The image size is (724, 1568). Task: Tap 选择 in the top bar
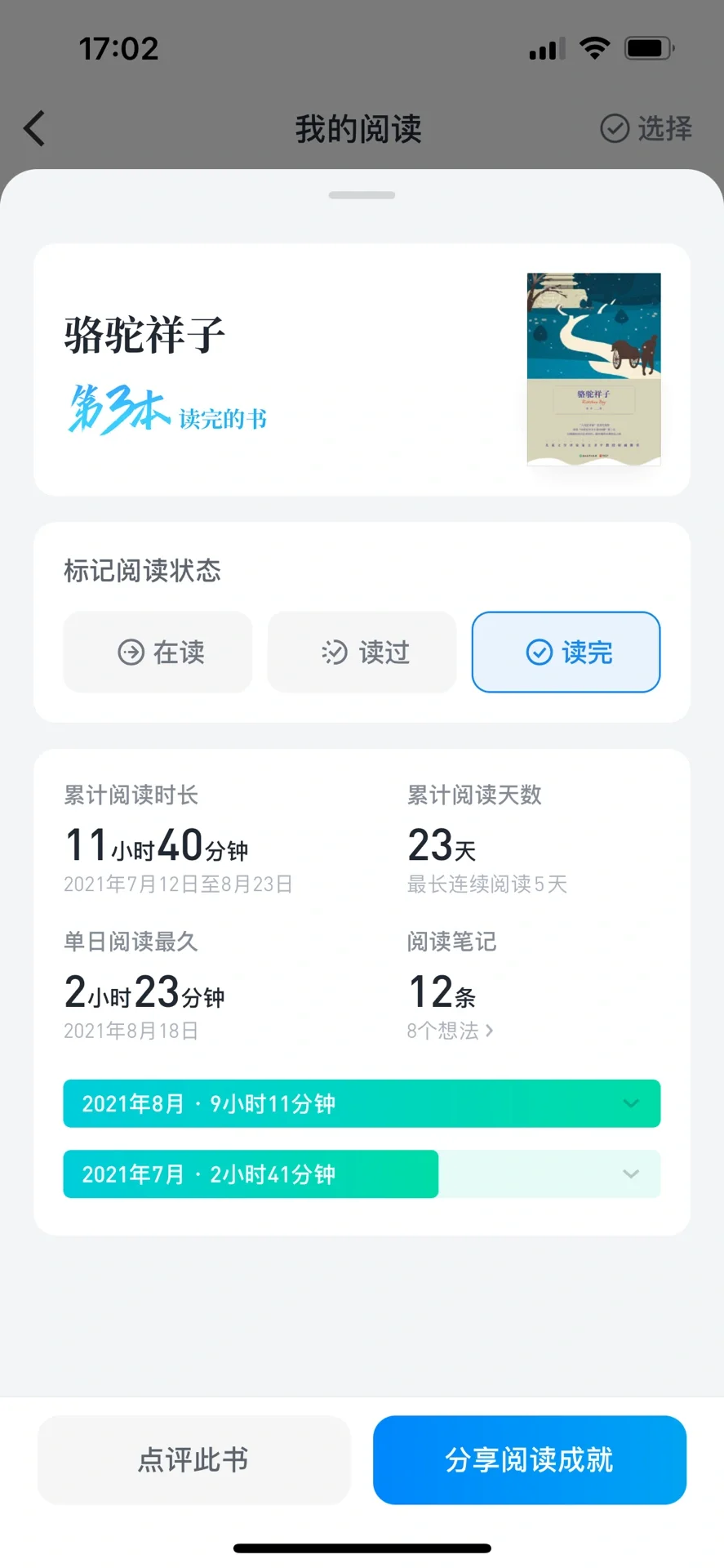point(646,128)
